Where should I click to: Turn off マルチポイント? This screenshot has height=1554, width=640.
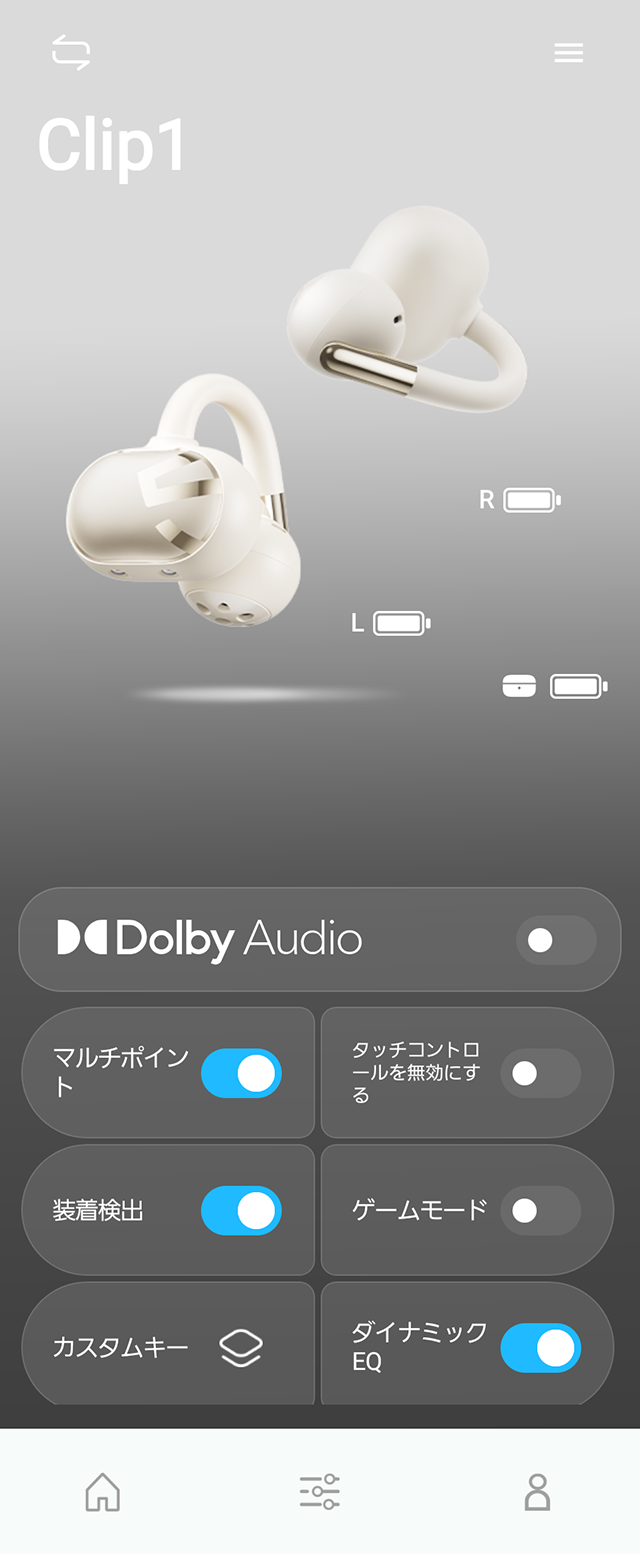pos(241,1073)
